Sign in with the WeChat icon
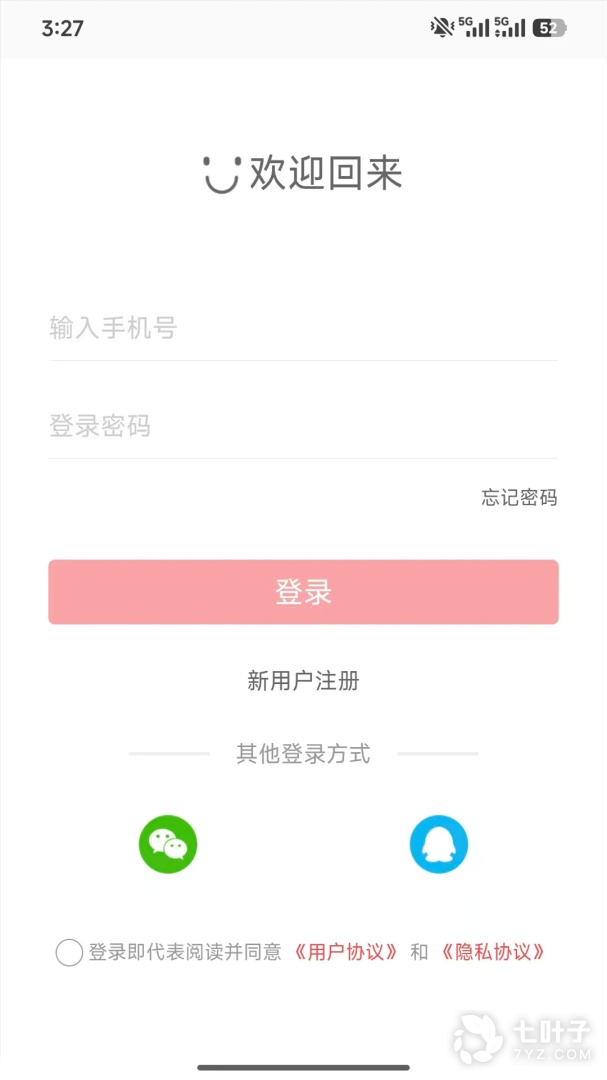The height and width of the screenshot is (1080, 607). (x=168, y=844)
